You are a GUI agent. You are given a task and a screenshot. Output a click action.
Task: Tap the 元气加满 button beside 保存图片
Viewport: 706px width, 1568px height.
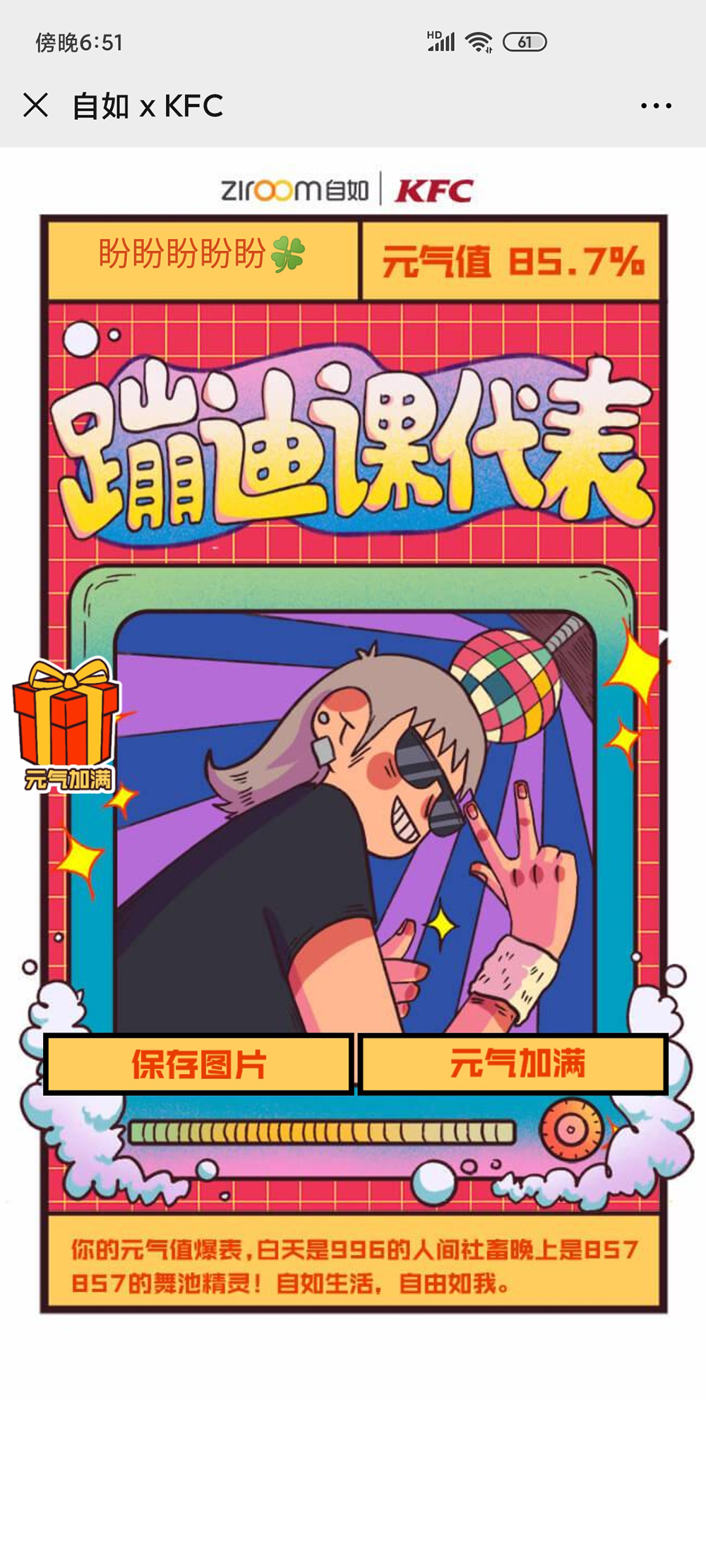coord(513,1064)
